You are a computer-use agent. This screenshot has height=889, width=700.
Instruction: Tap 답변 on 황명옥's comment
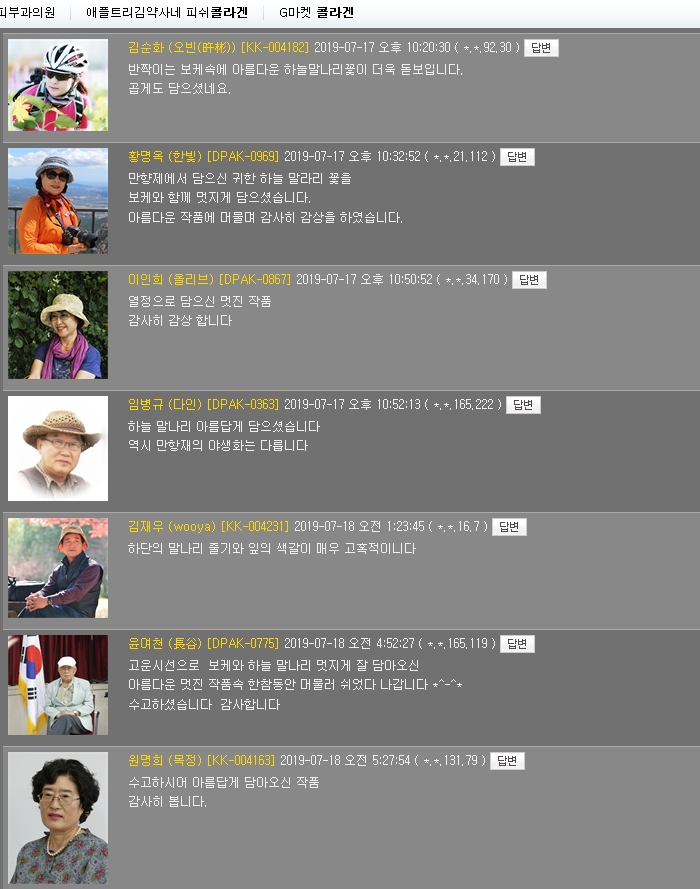coord(517,157)
